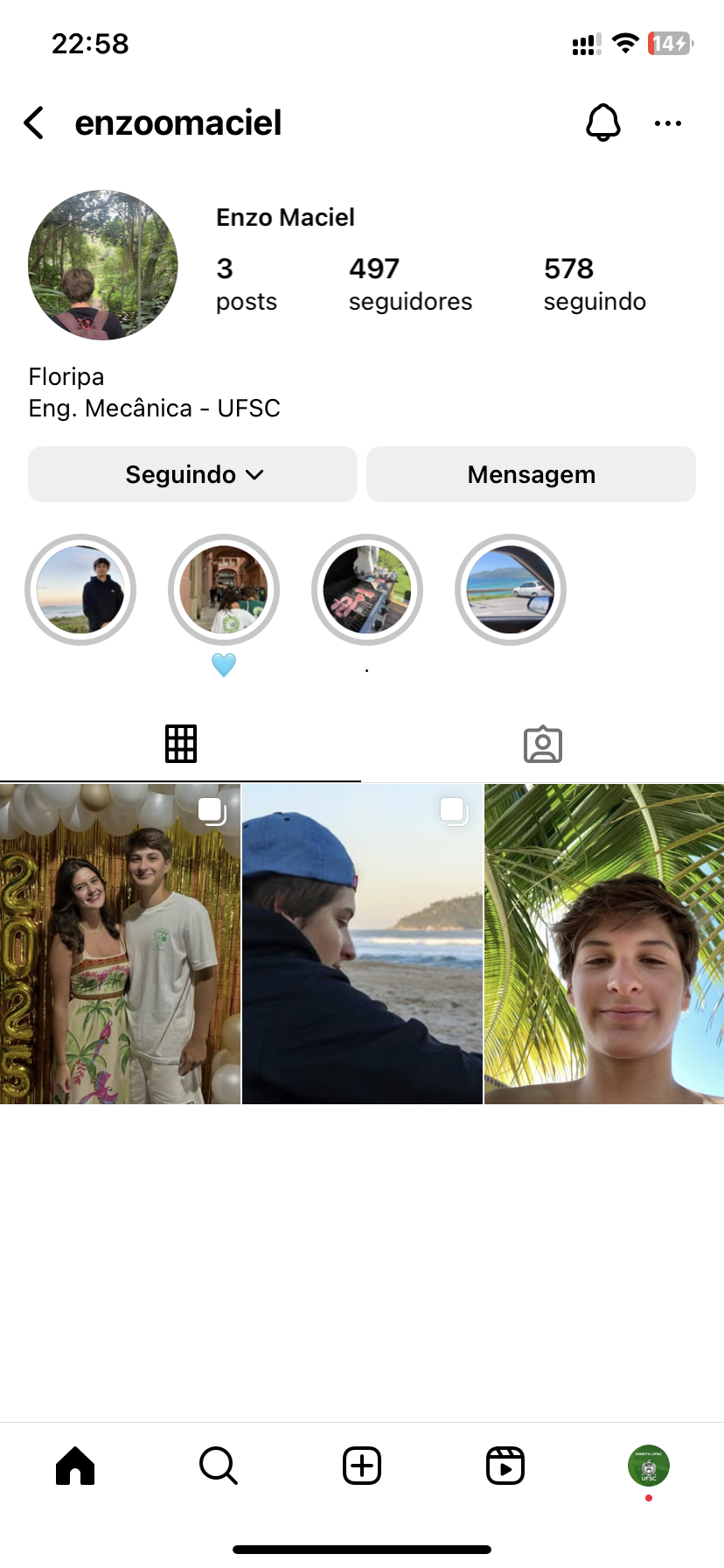Open the 497 seguidores list
Viewport: 724px width, 1568px height.
pos(410,283)
